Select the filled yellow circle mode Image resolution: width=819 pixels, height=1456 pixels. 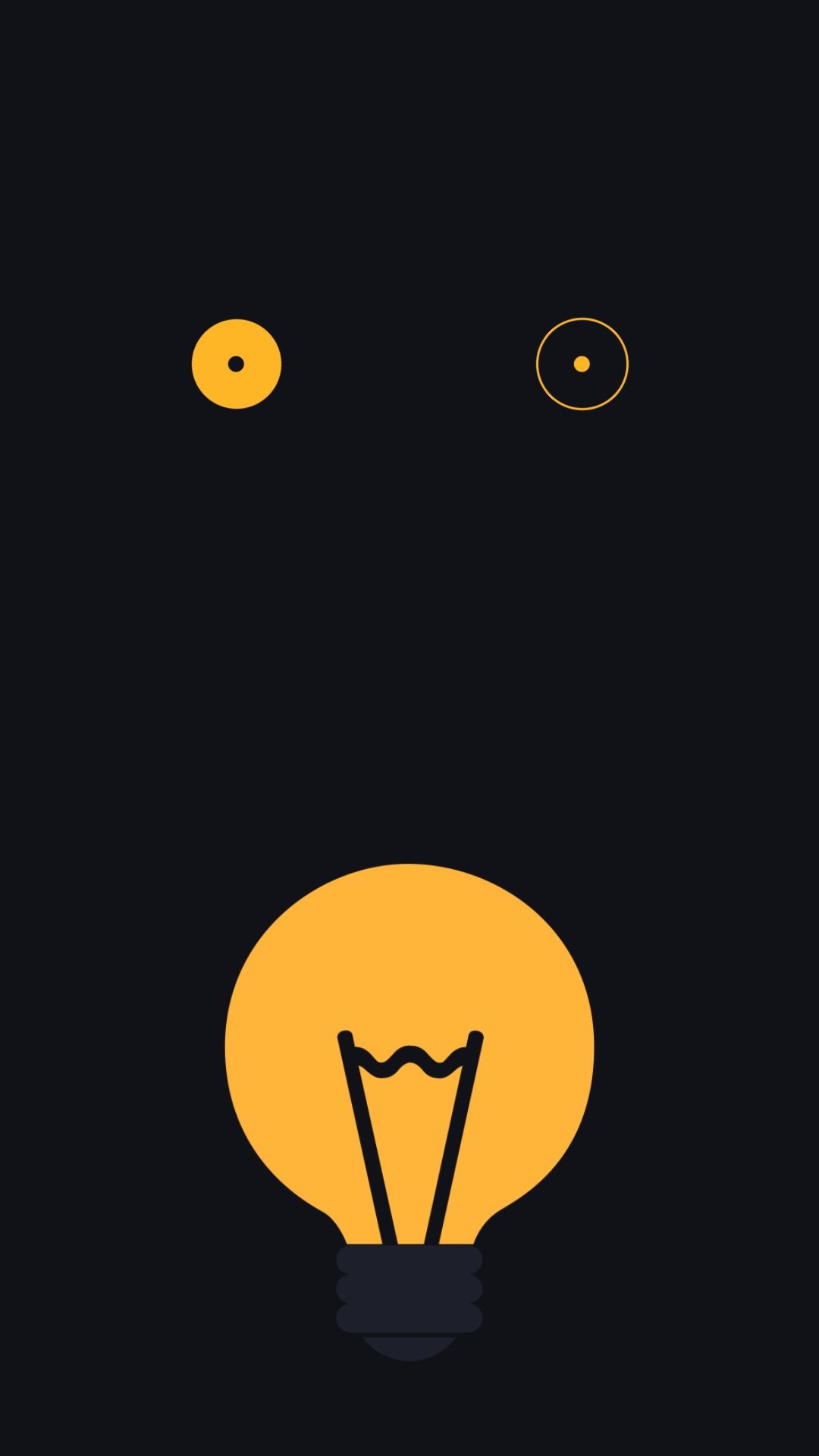point(236,364)
